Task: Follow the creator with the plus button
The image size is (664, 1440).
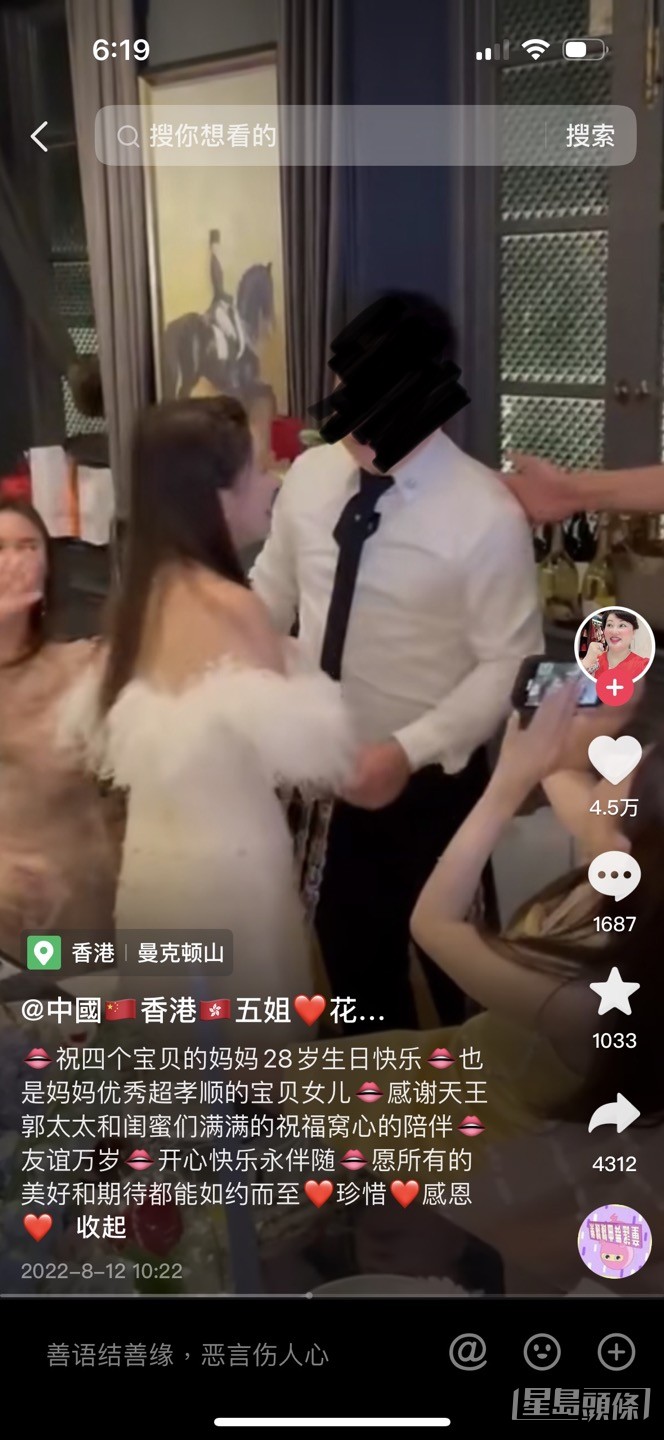Action: click(614, 689)
